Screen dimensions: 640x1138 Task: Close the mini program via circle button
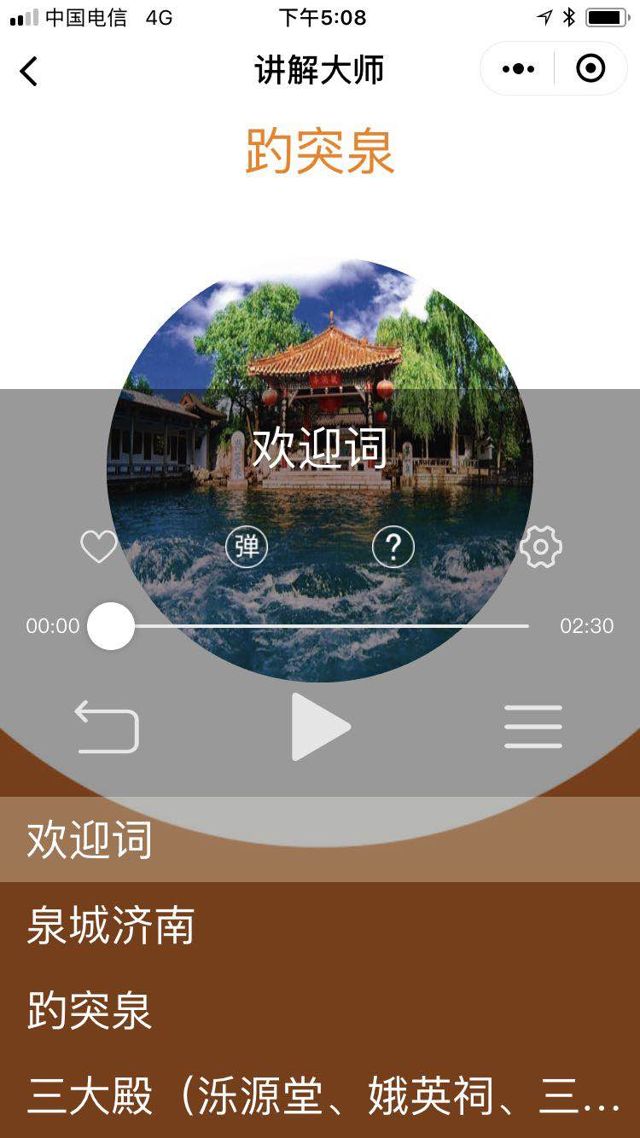coord(591,69)
